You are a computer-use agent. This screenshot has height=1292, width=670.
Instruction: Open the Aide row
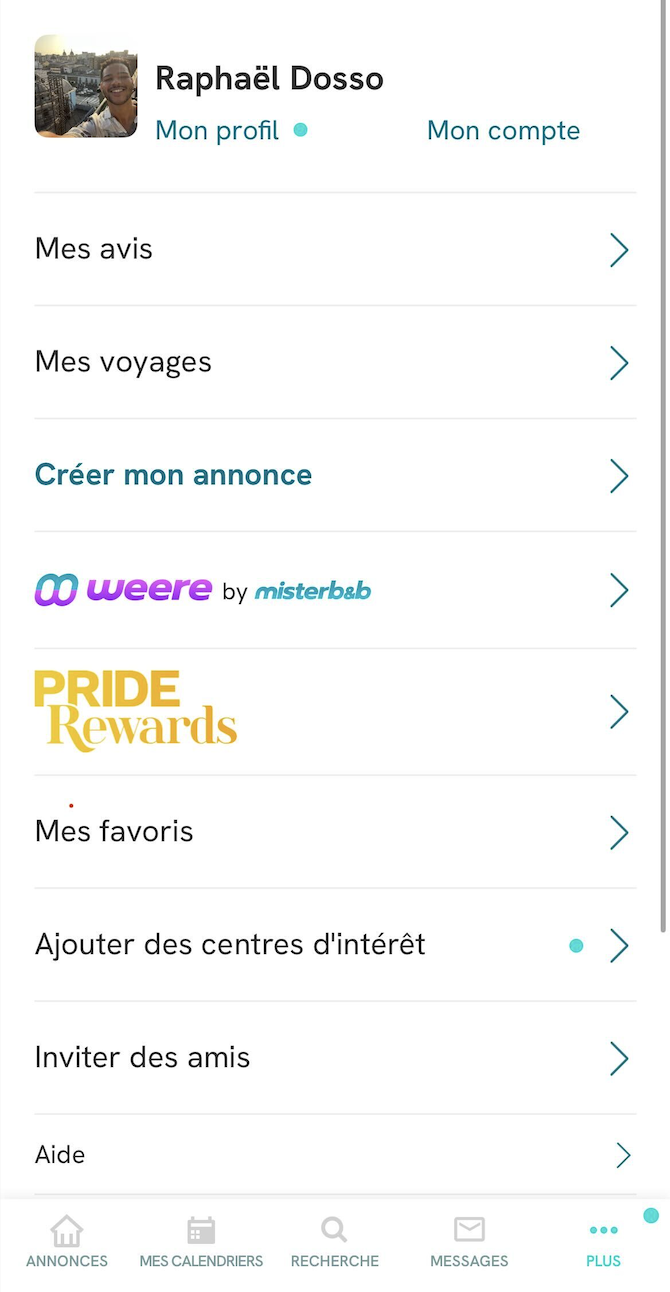(x=334, y=1155)
